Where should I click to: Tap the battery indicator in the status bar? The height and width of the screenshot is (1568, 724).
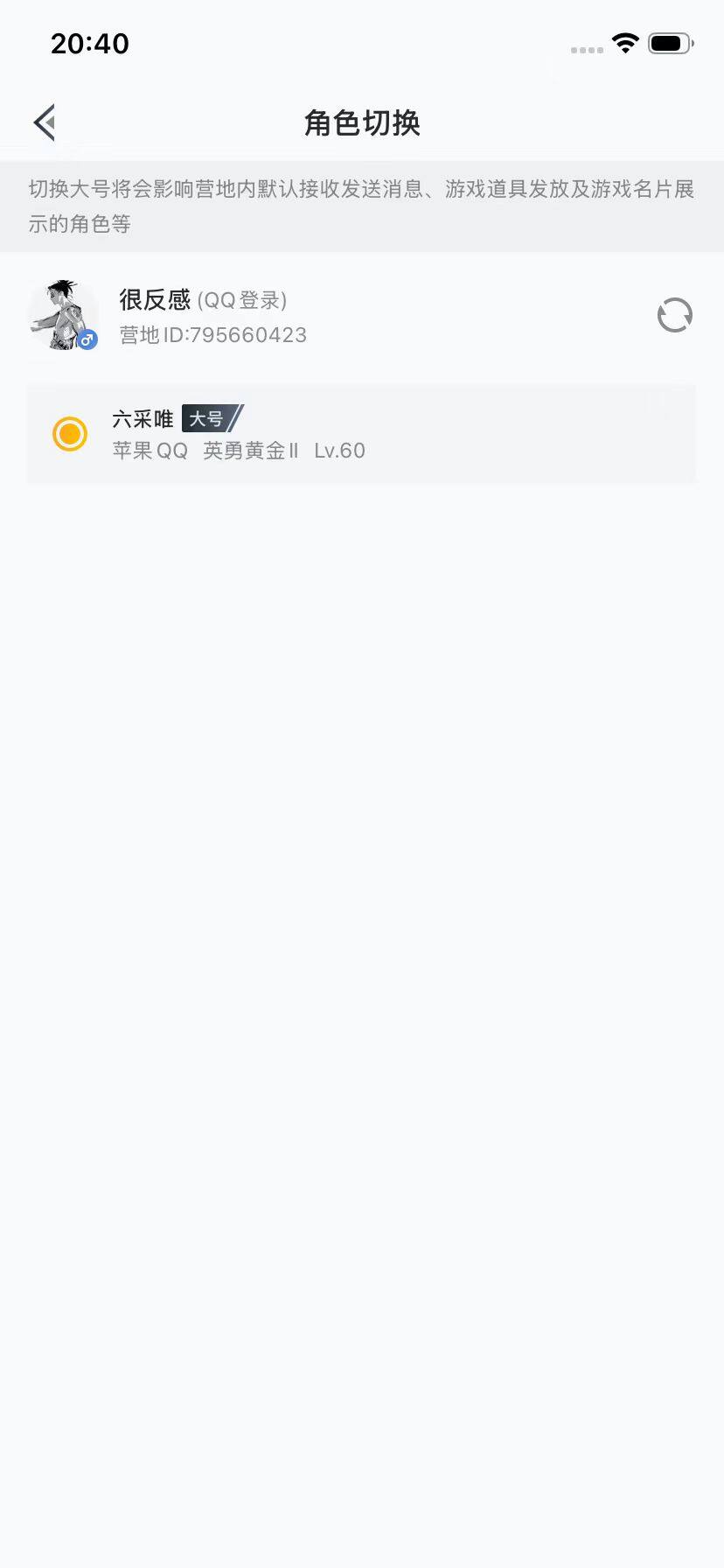(x=670, y=43)
